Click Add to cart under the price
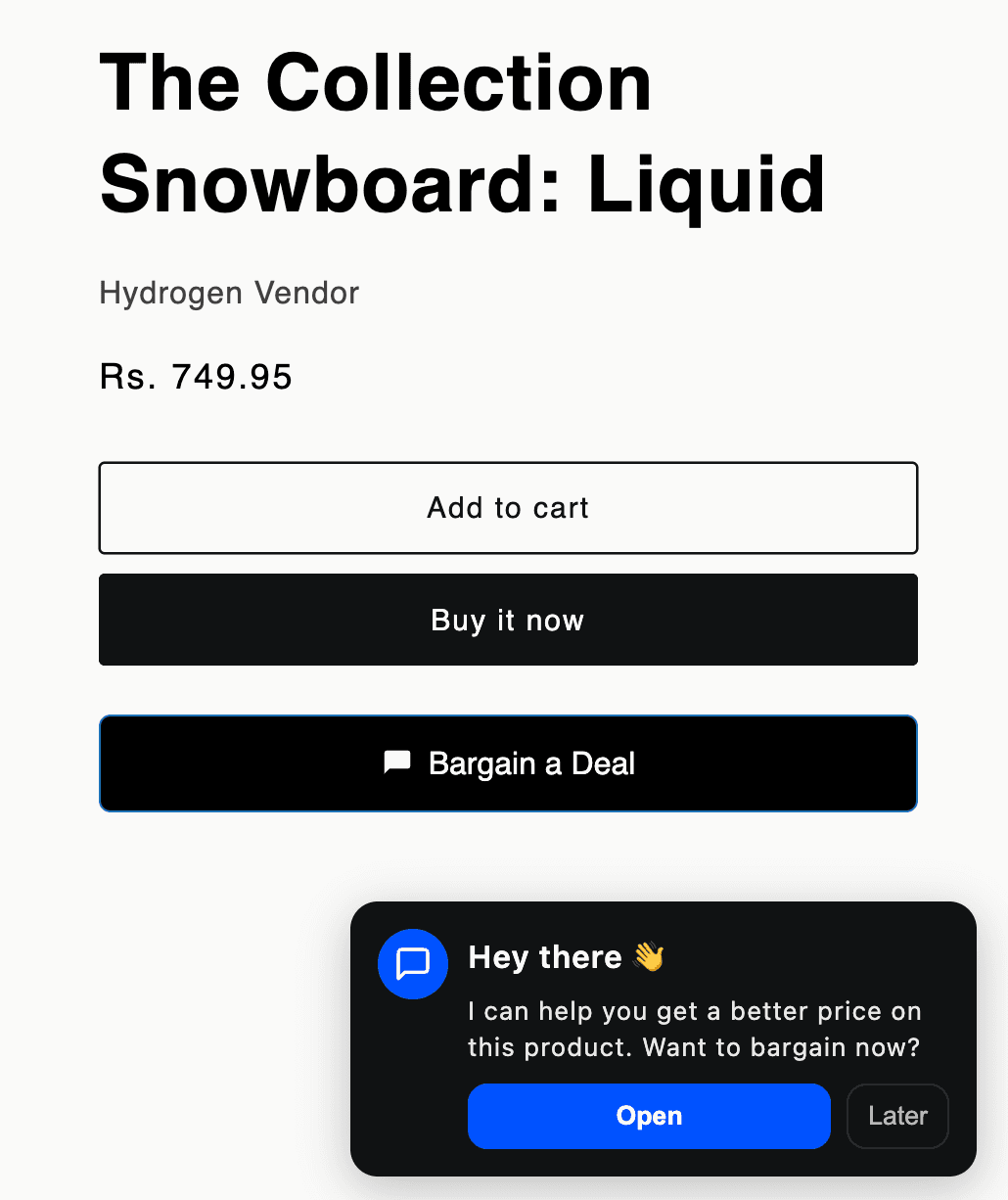 507,508
